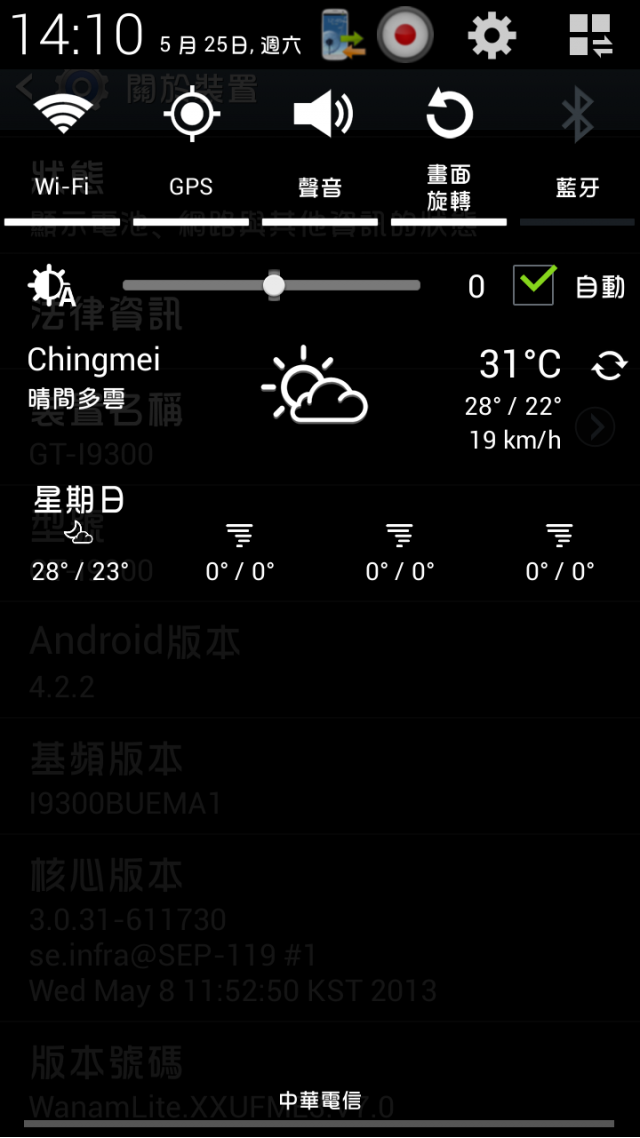The image size is (640, 1138).
Task: Uncheck the 自動 auto brightness checkbox
Action: [534, 285]
